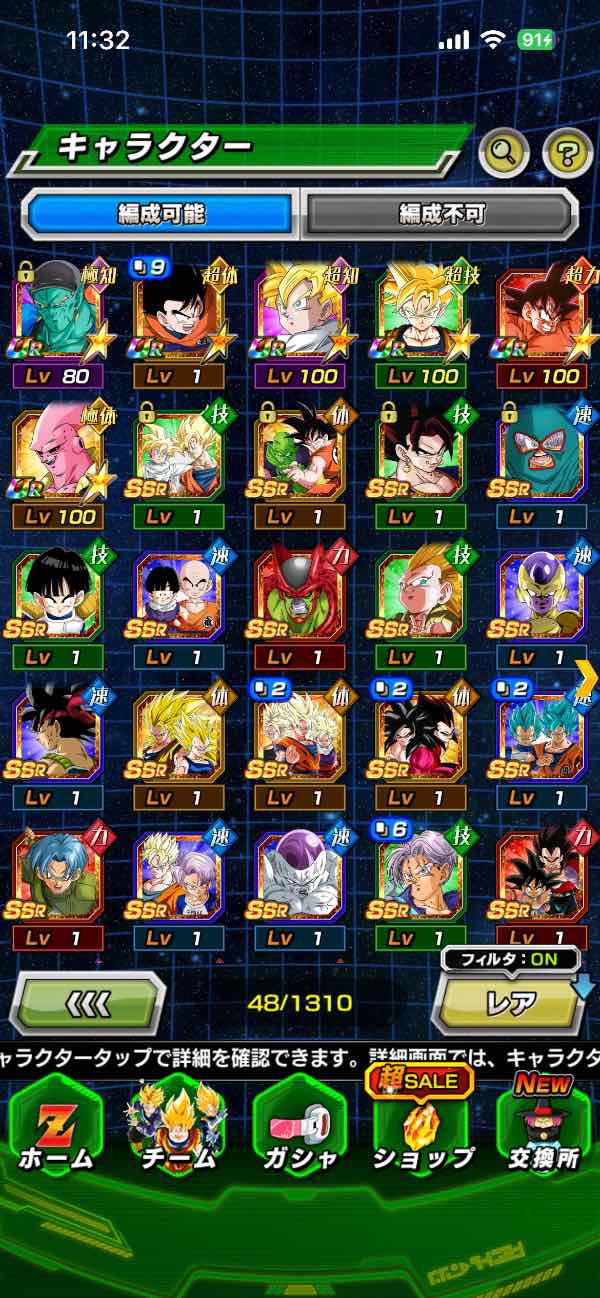Screen dimensions: 600x1298
Task: Open the Golden Frieza SSR card
Action: pyautogui.click(x=542, y=600)
